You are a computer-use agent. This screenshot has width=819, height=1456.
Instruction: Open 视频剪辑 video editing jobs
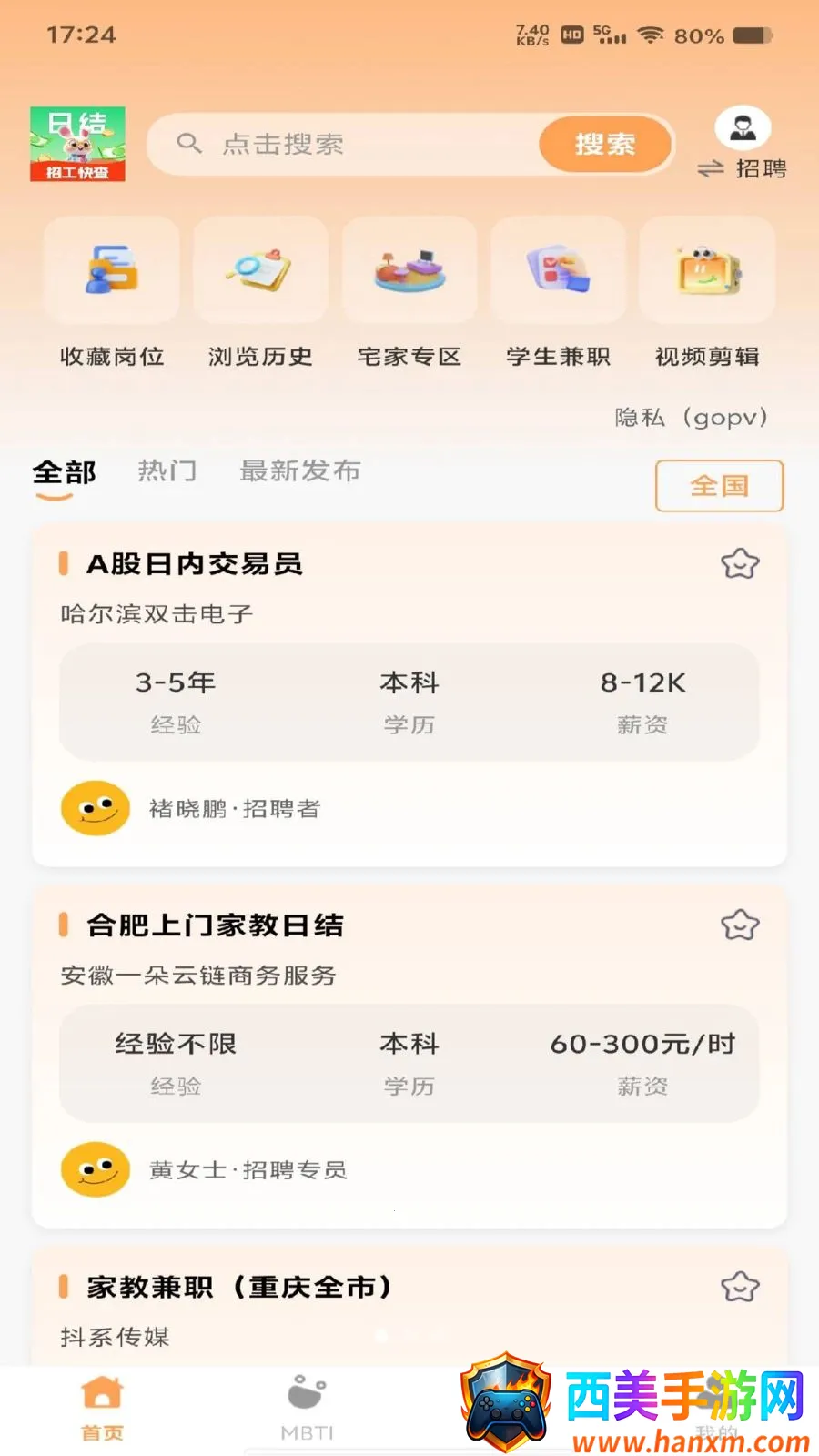click(x=707, y=293)
